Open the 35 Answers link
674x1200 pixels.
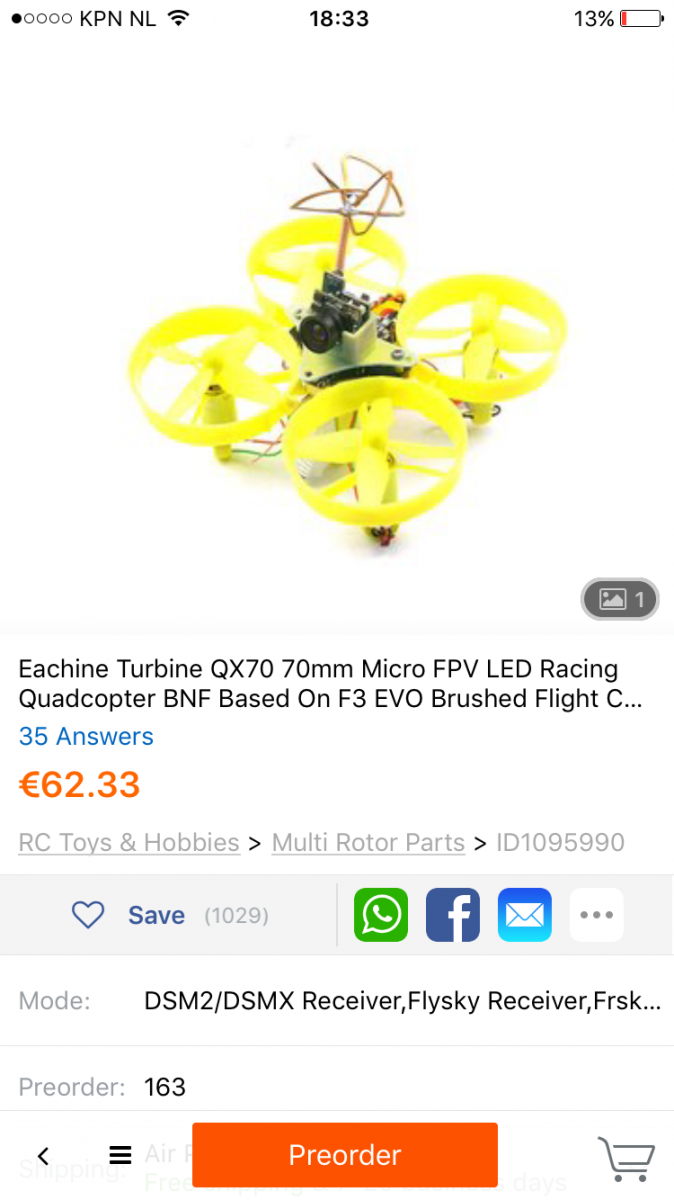tap(86, 737)
